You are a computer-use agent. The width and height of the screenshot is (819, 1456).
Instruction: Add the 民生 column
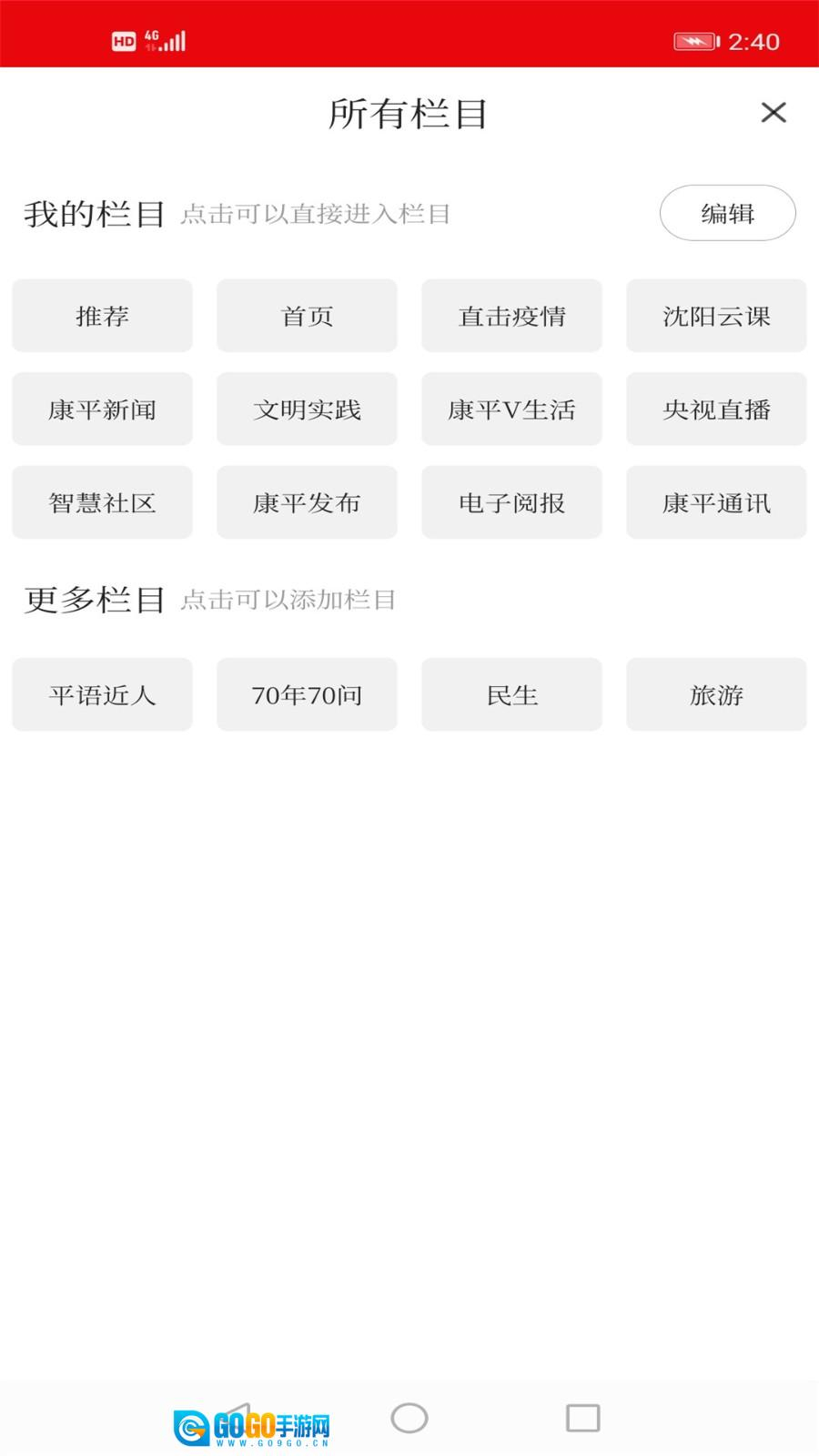coord(511,695)
